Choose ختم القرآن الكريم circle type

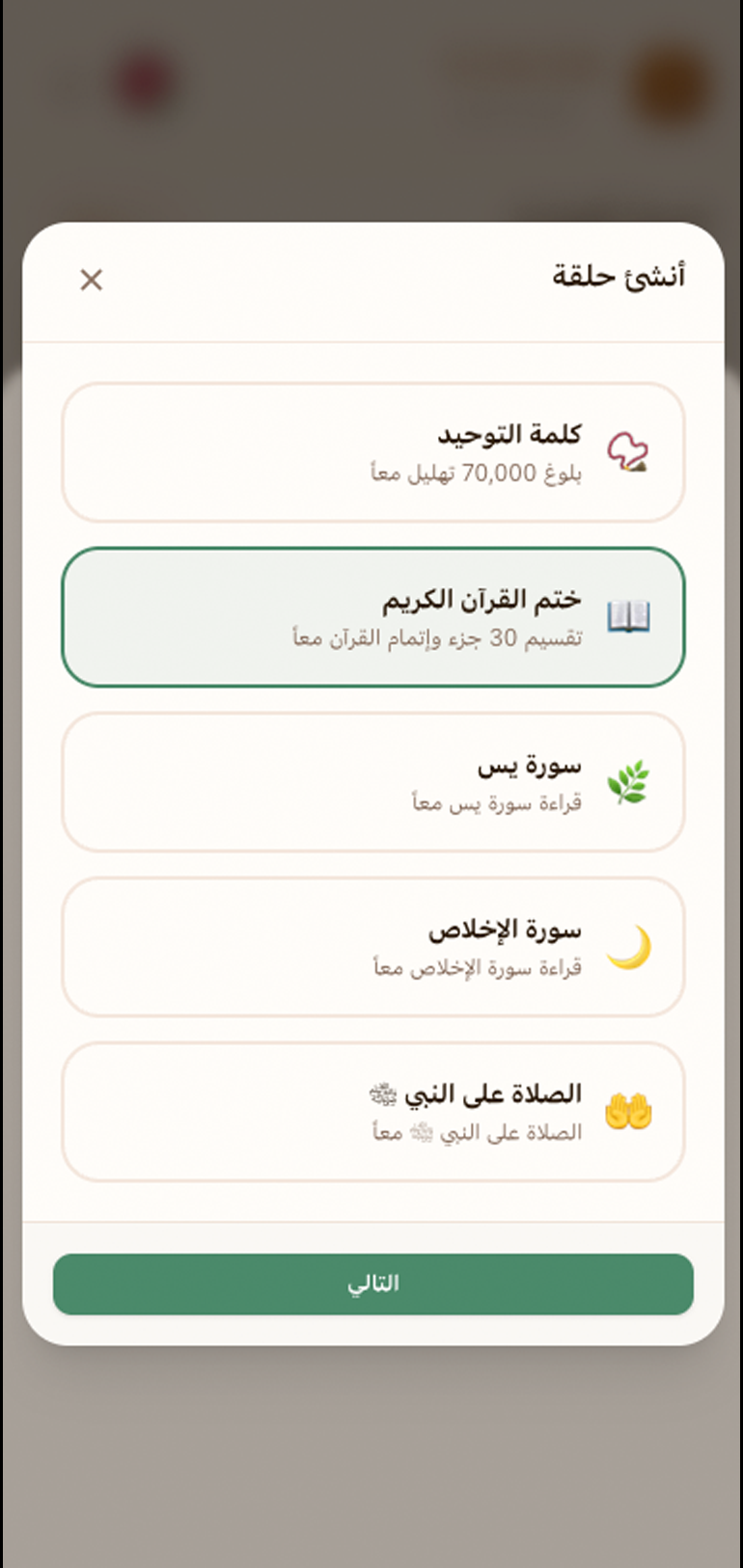click(373, 617)
